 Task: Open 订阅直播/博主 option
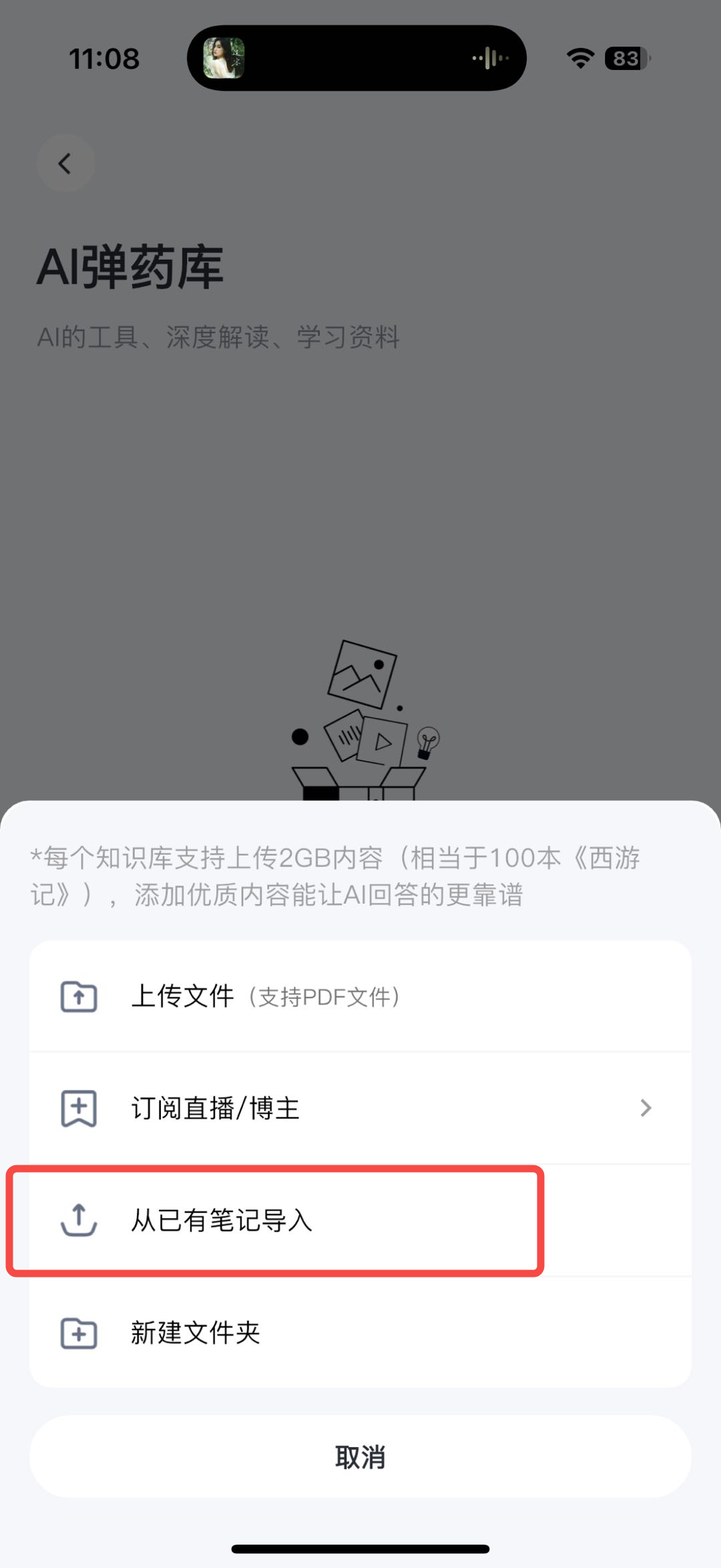click(360, 1109)
